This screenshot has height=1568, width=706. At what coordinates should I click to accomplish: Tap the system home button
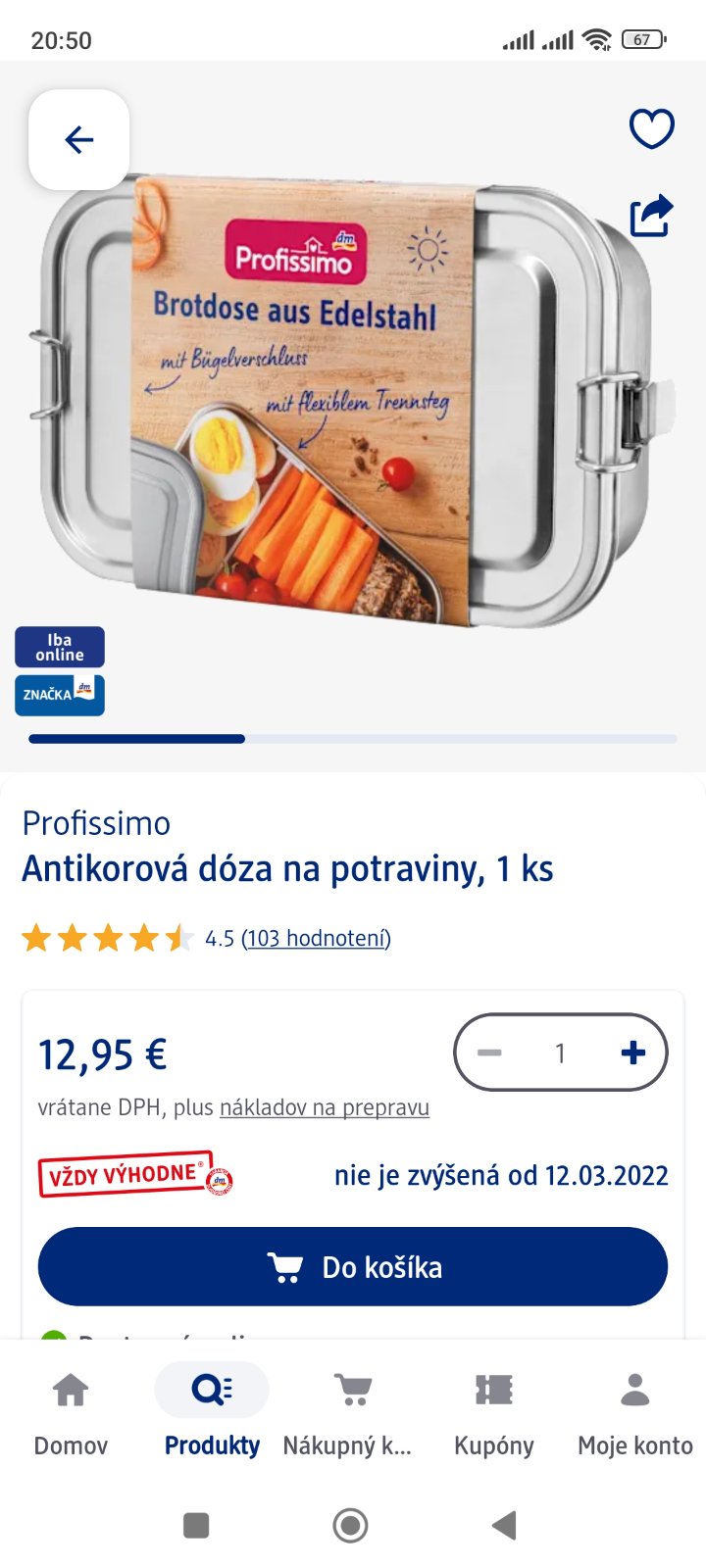tap(351, 1526)
